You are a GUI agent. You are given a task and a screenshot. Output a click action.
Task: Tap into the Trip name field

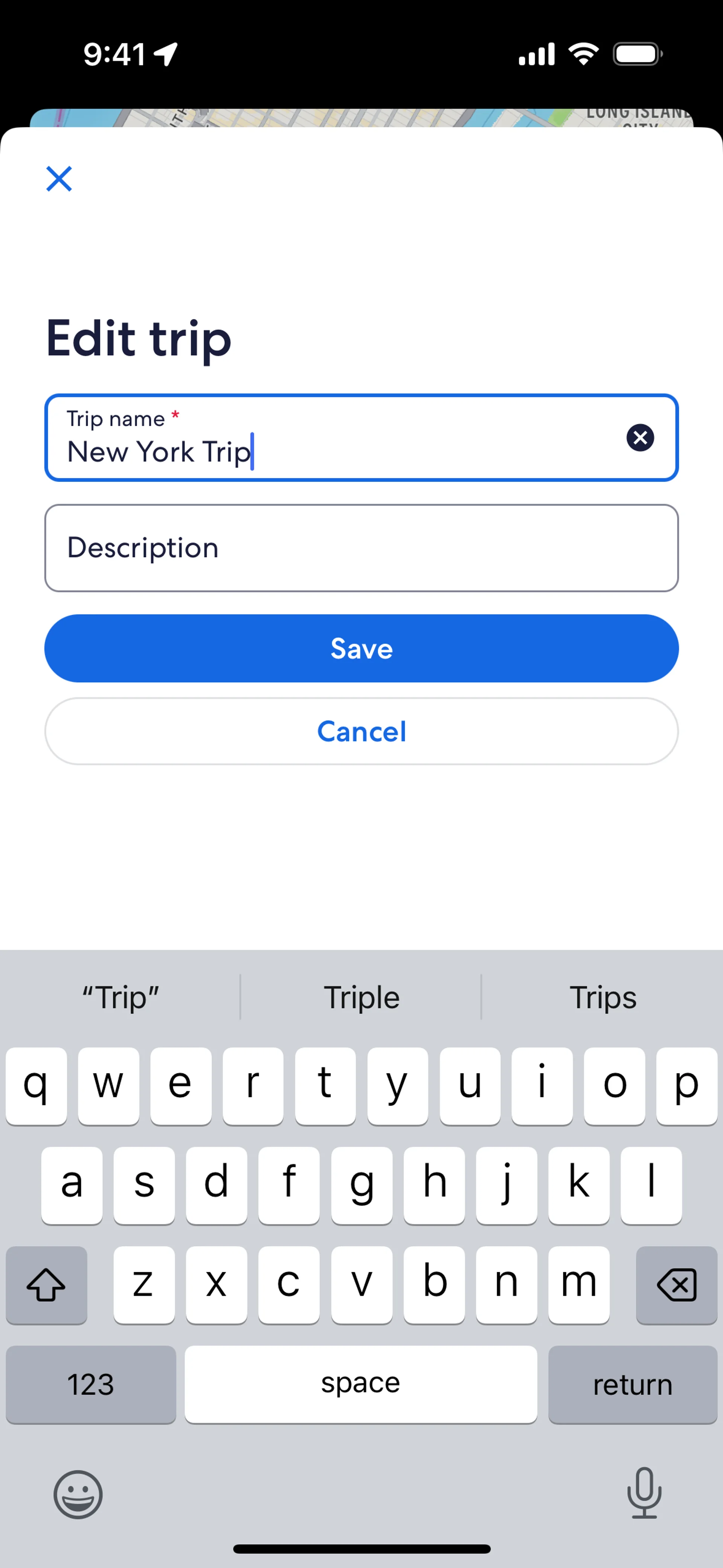coord(361,438)
